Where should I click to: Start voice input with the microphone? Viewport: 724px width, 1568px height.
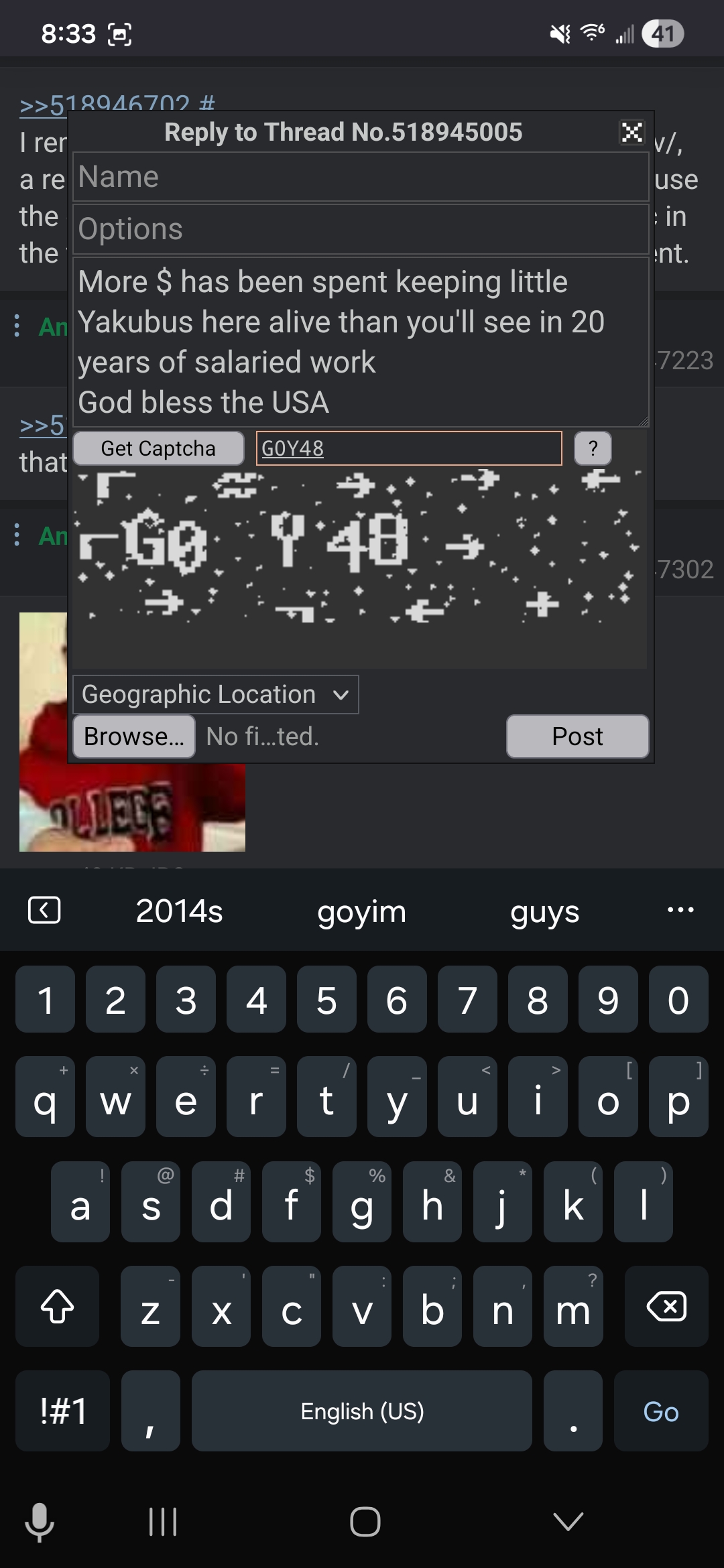[40, 1521]
